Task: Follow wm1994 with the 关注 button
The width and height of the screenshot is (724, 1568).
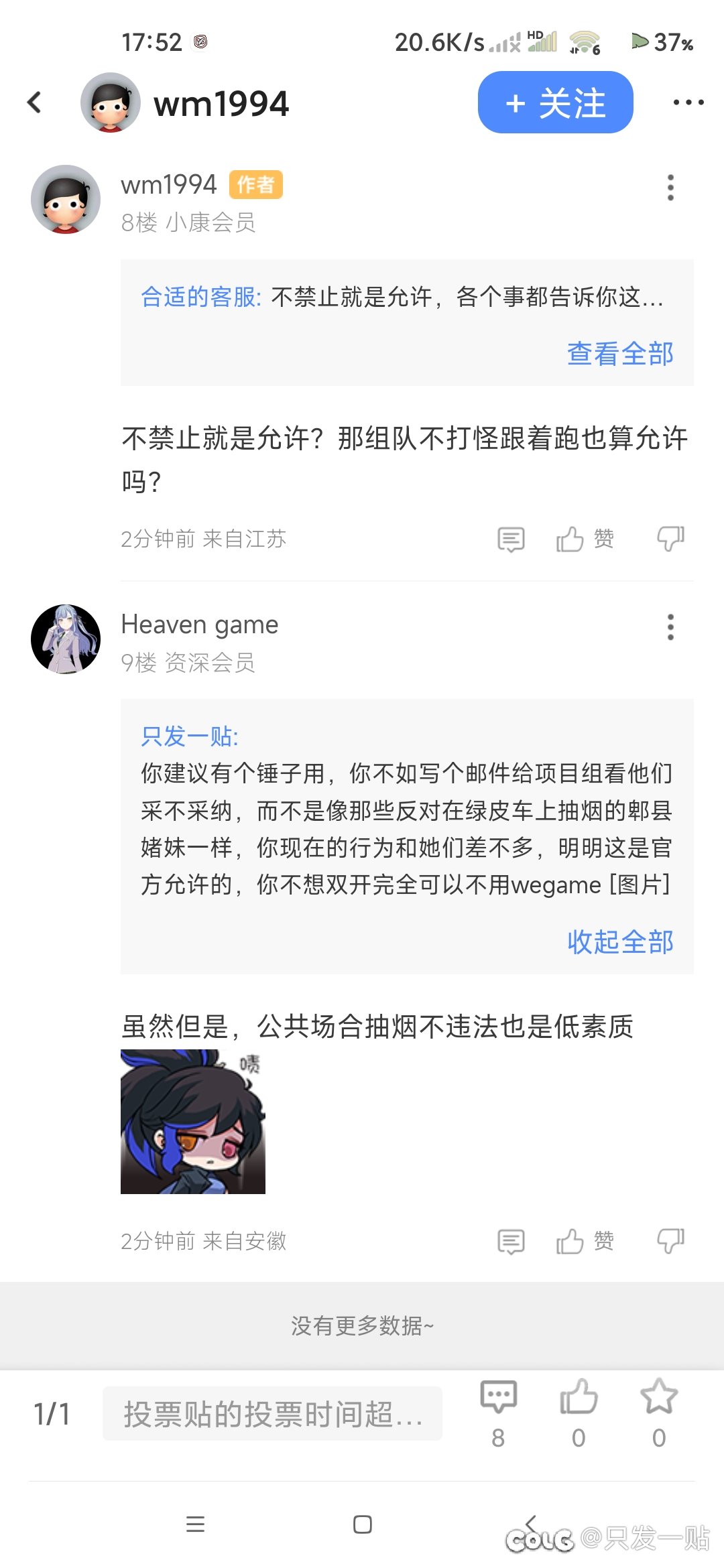Action: tap(555, 103)
